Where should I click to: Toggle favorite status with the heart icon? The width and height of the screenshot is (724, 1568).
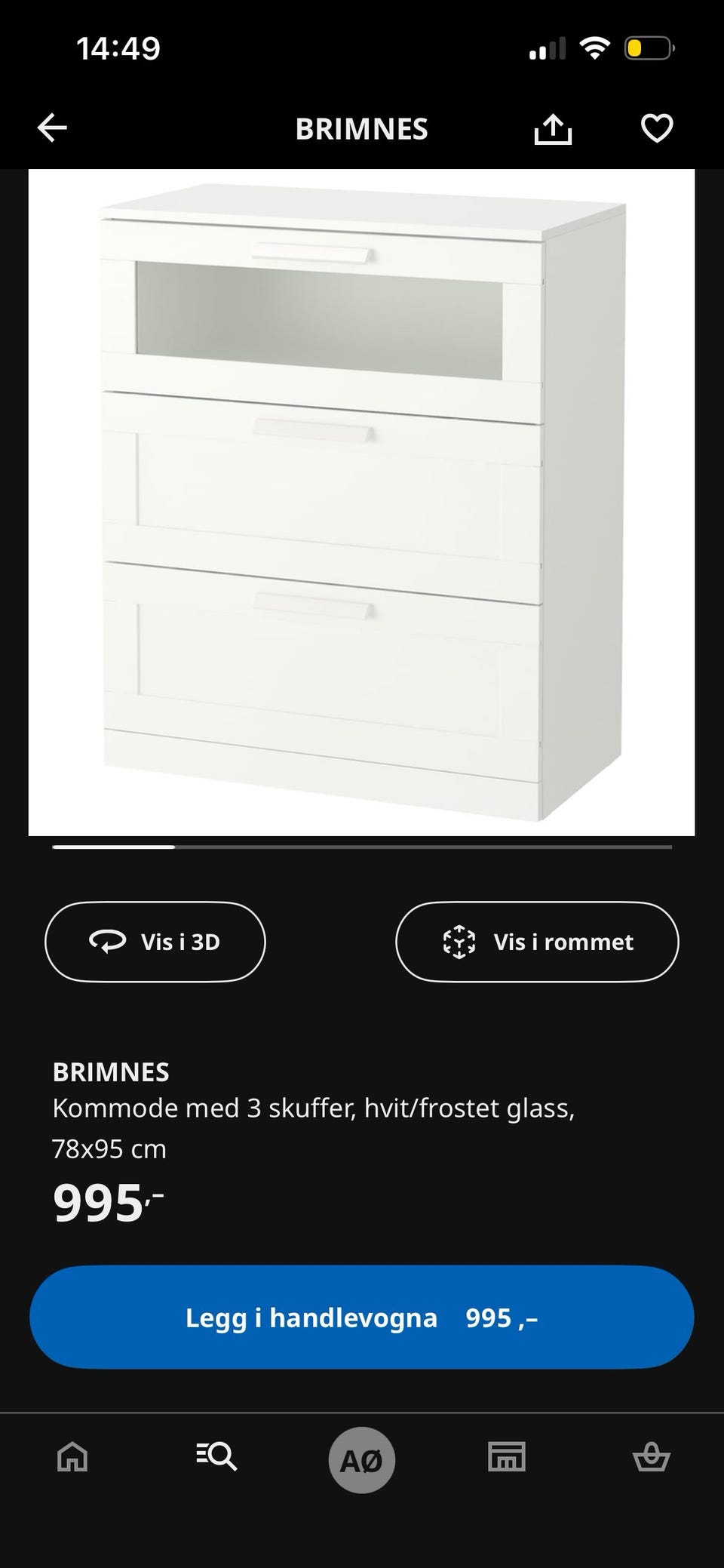(656, 128)
